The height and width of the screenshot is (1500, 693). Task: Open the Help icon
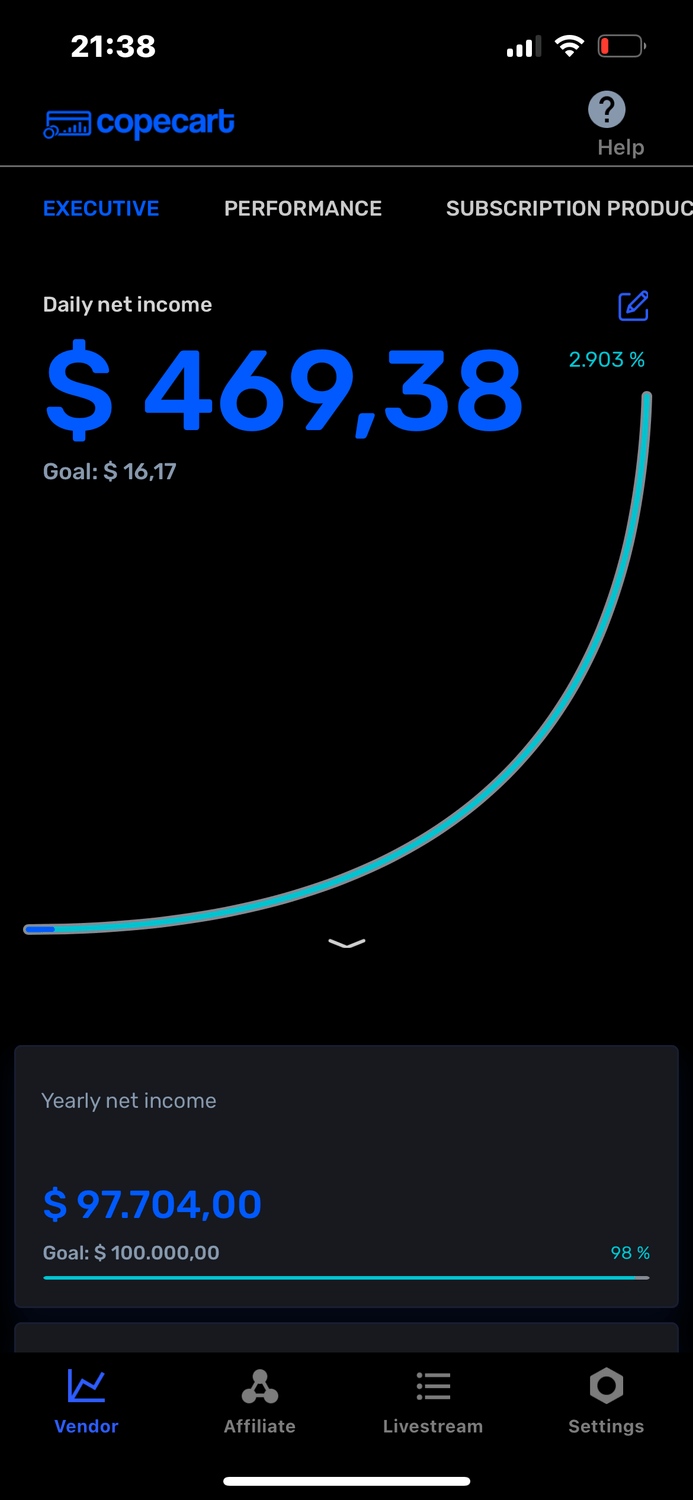pyautogui.click(x=607, y=110)
